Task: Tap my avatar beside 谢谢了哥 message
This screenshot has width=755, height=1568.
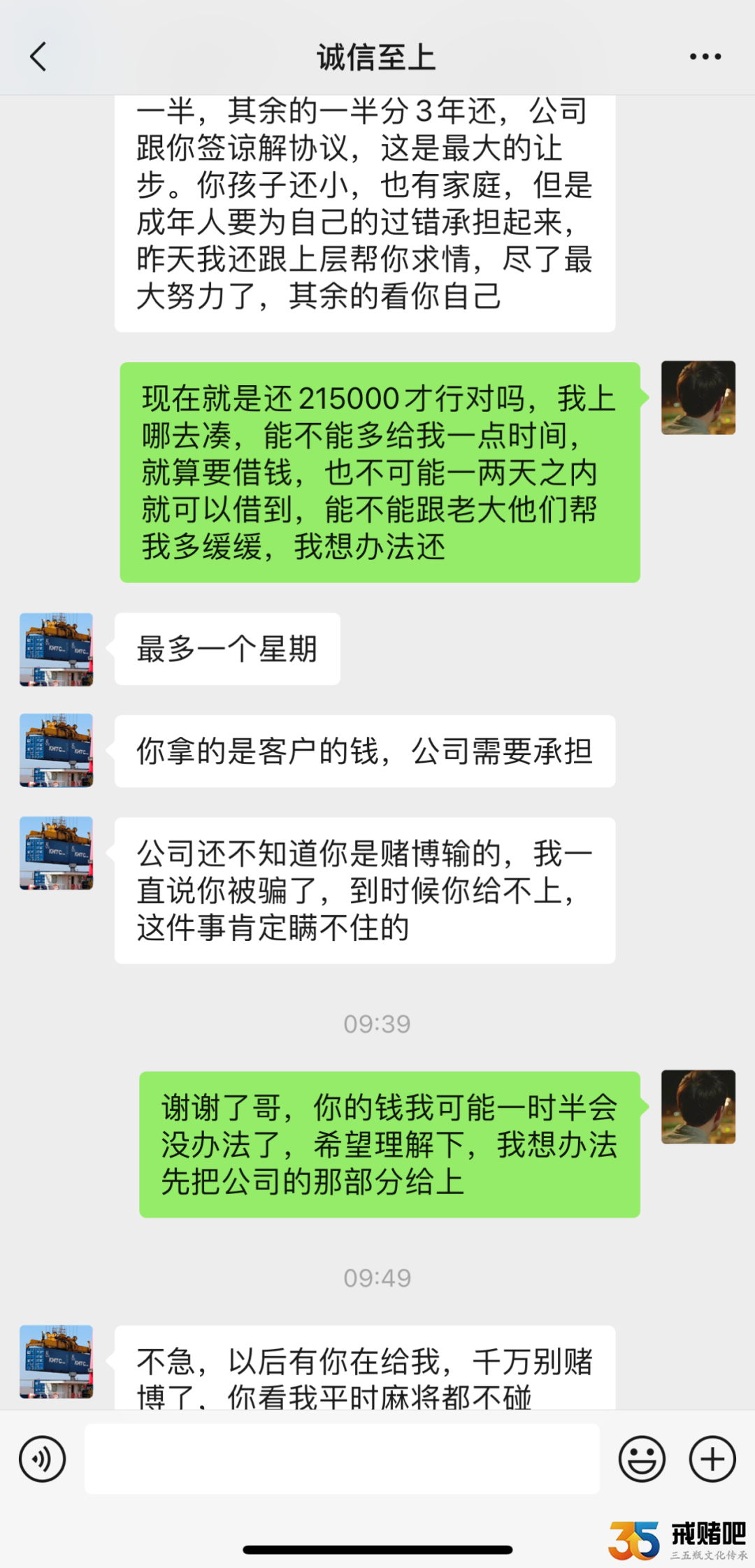Action: point(698,1107)
